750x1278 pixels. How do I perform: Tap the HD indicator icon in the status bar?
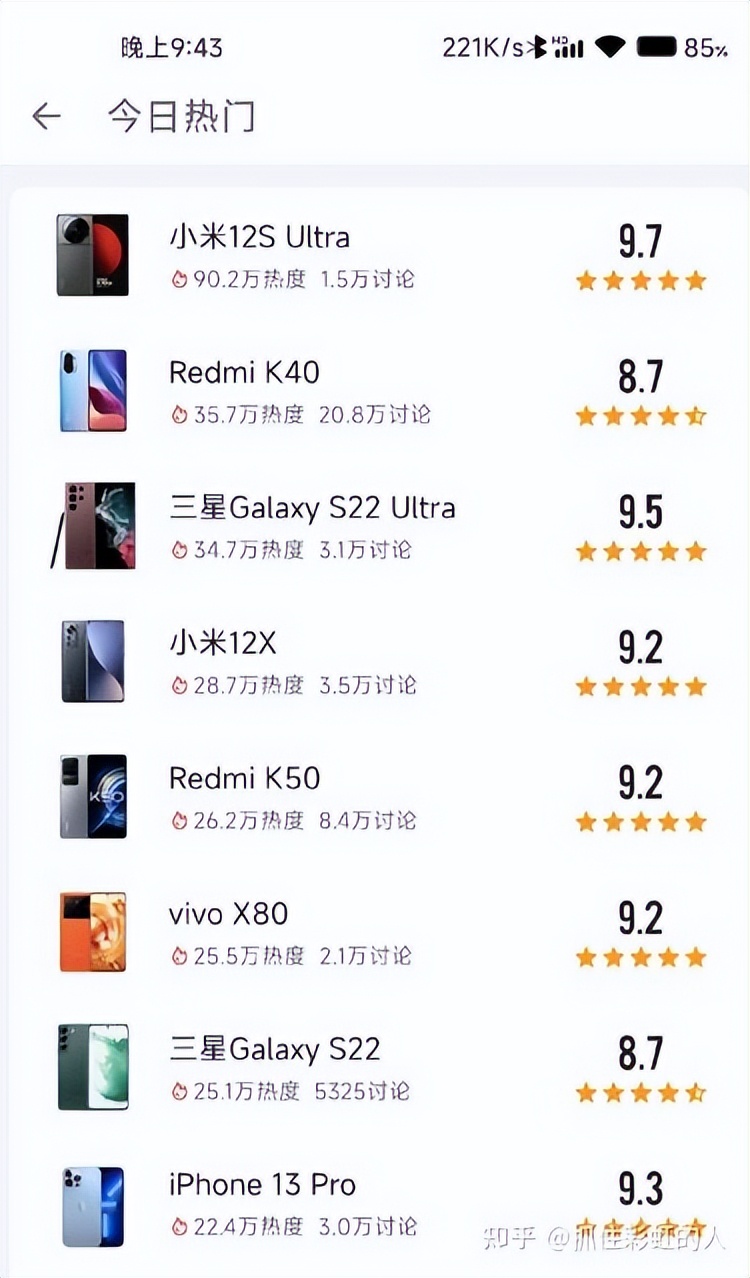[x=557, y=38]
